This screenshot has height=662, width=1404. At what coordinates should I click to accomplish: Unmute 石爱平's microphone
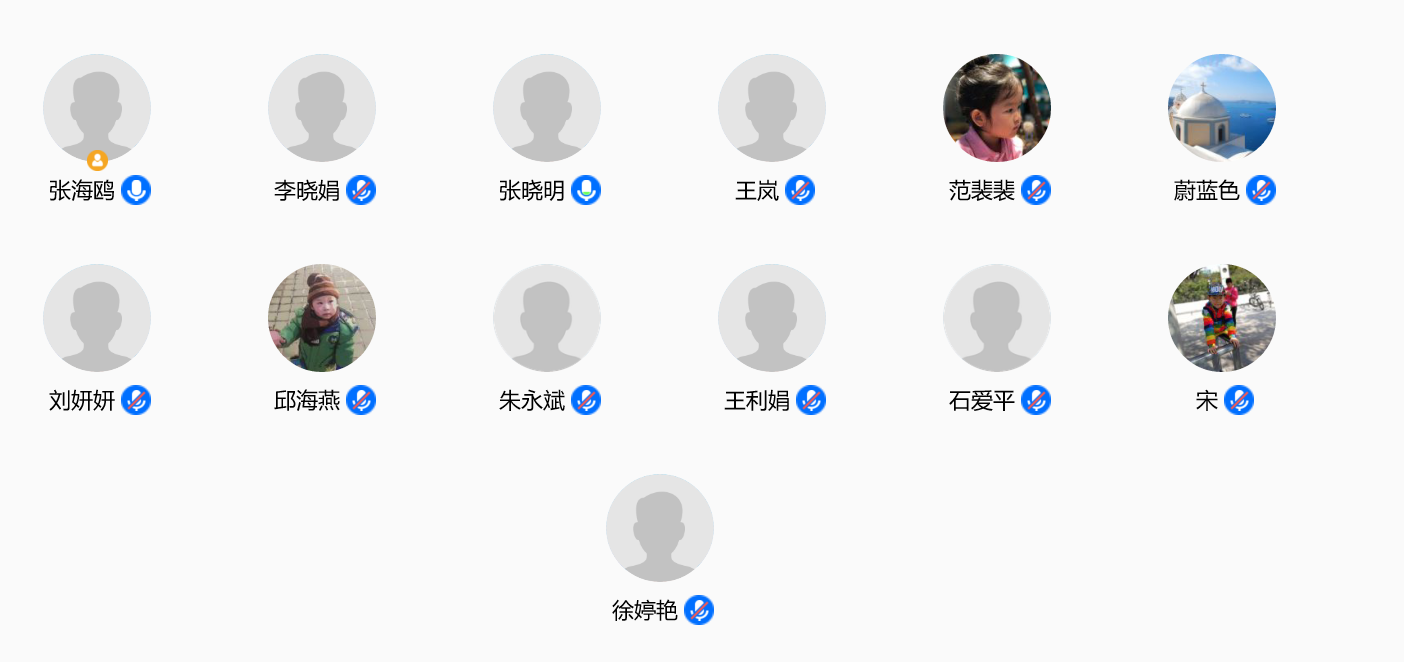point(1036,400)
